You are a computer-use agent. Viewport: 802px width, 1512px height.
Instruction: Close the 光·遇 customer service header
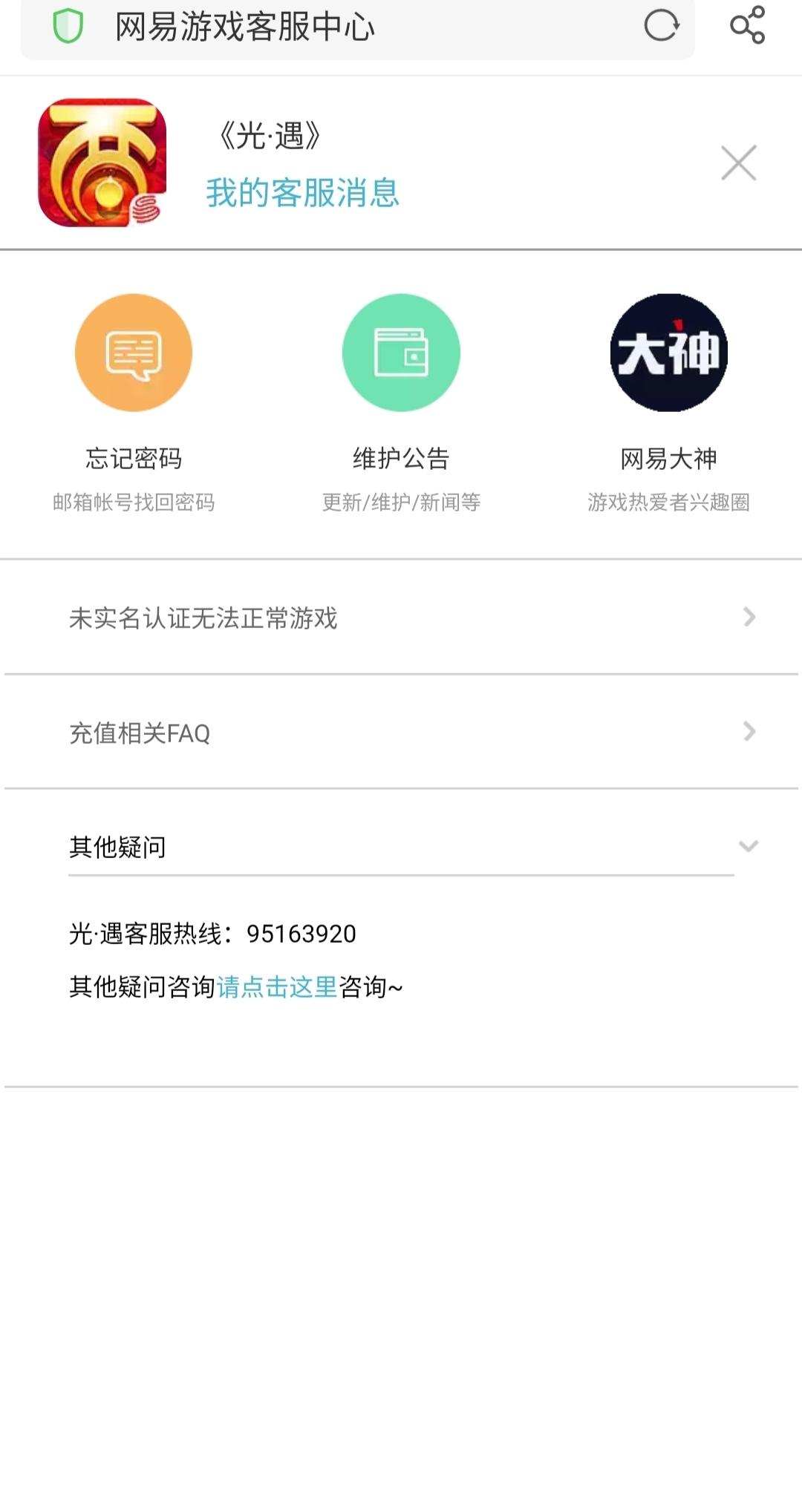(739, 163)
